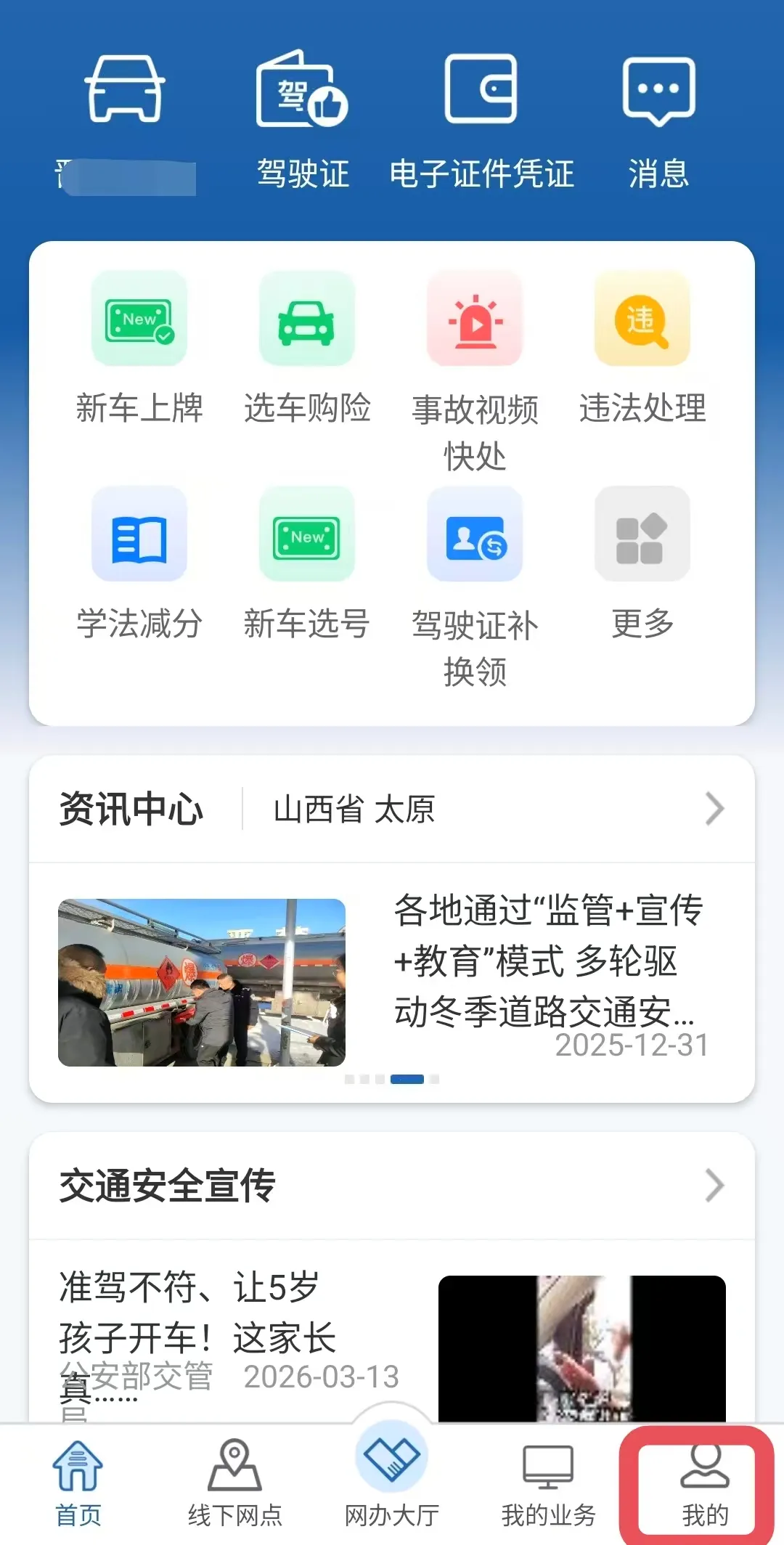Open 电子证件凭证 electronic credentials
Image resolution: width=784 pixels, height=1545 pixels.
pos(482,116)
